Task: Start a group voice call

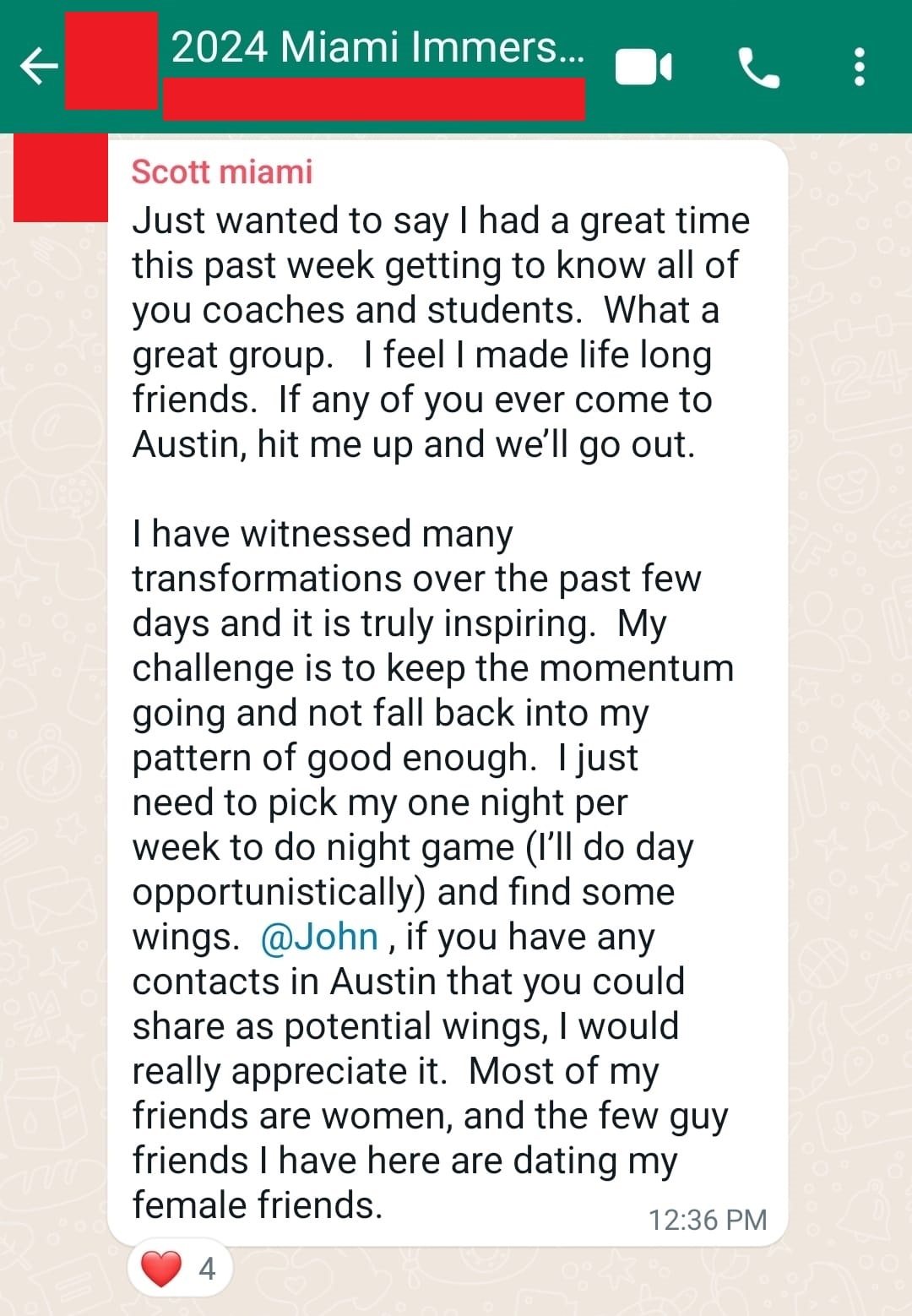Action: tap(758, 68)
